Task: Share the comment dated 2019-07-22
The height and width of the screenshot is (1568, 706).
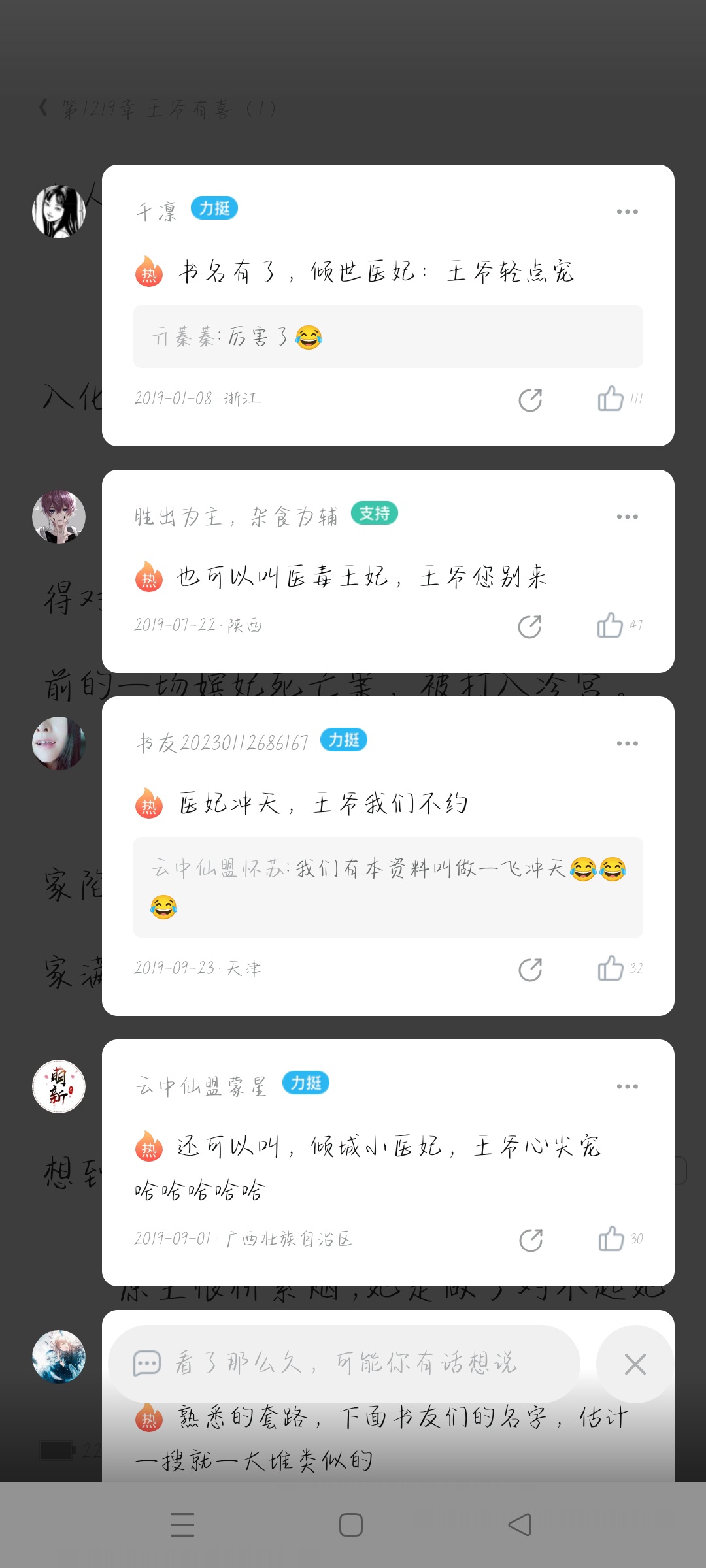Action: 529,627
